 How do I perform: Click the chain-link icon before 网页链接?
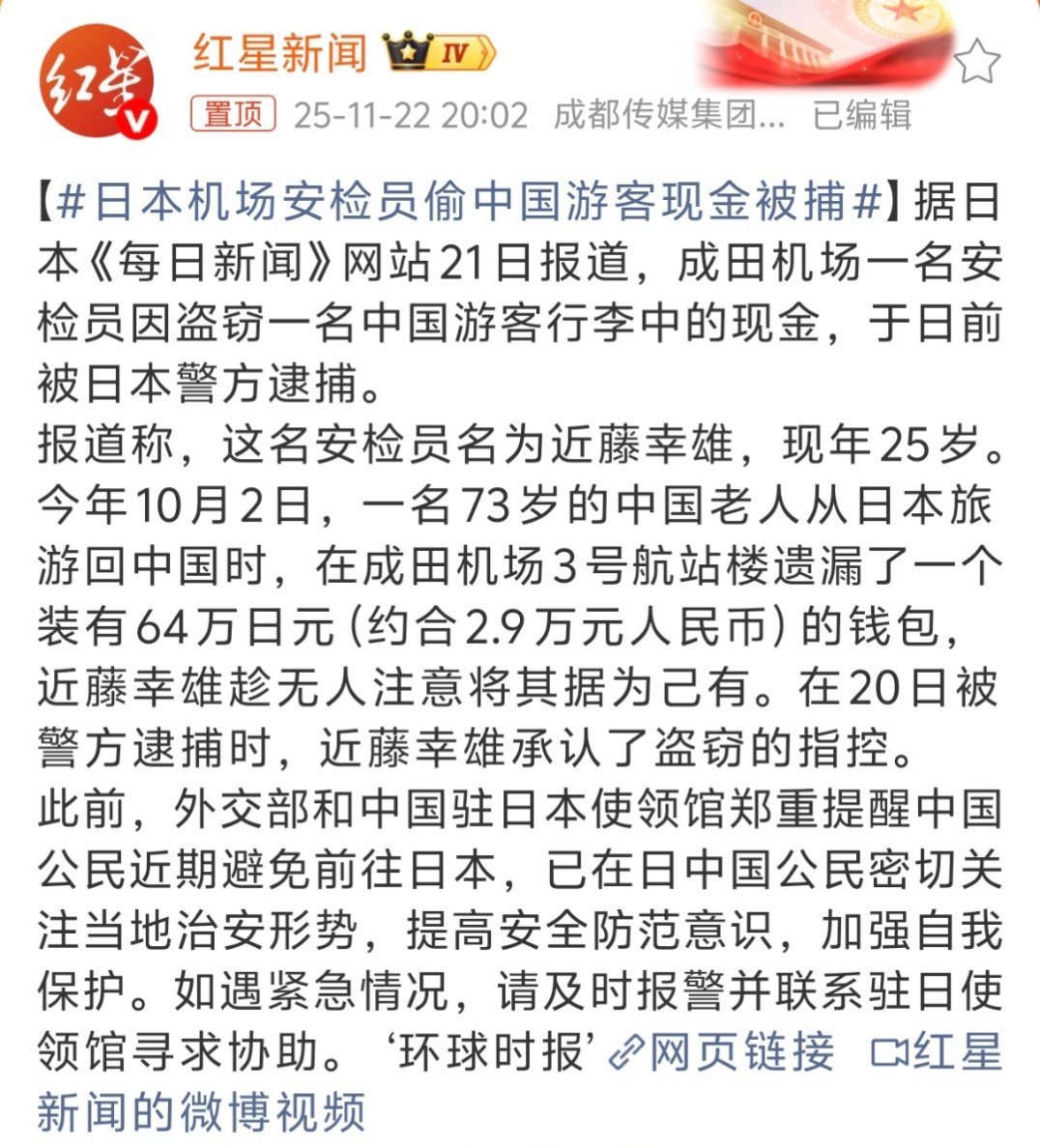click(628, 1051)
